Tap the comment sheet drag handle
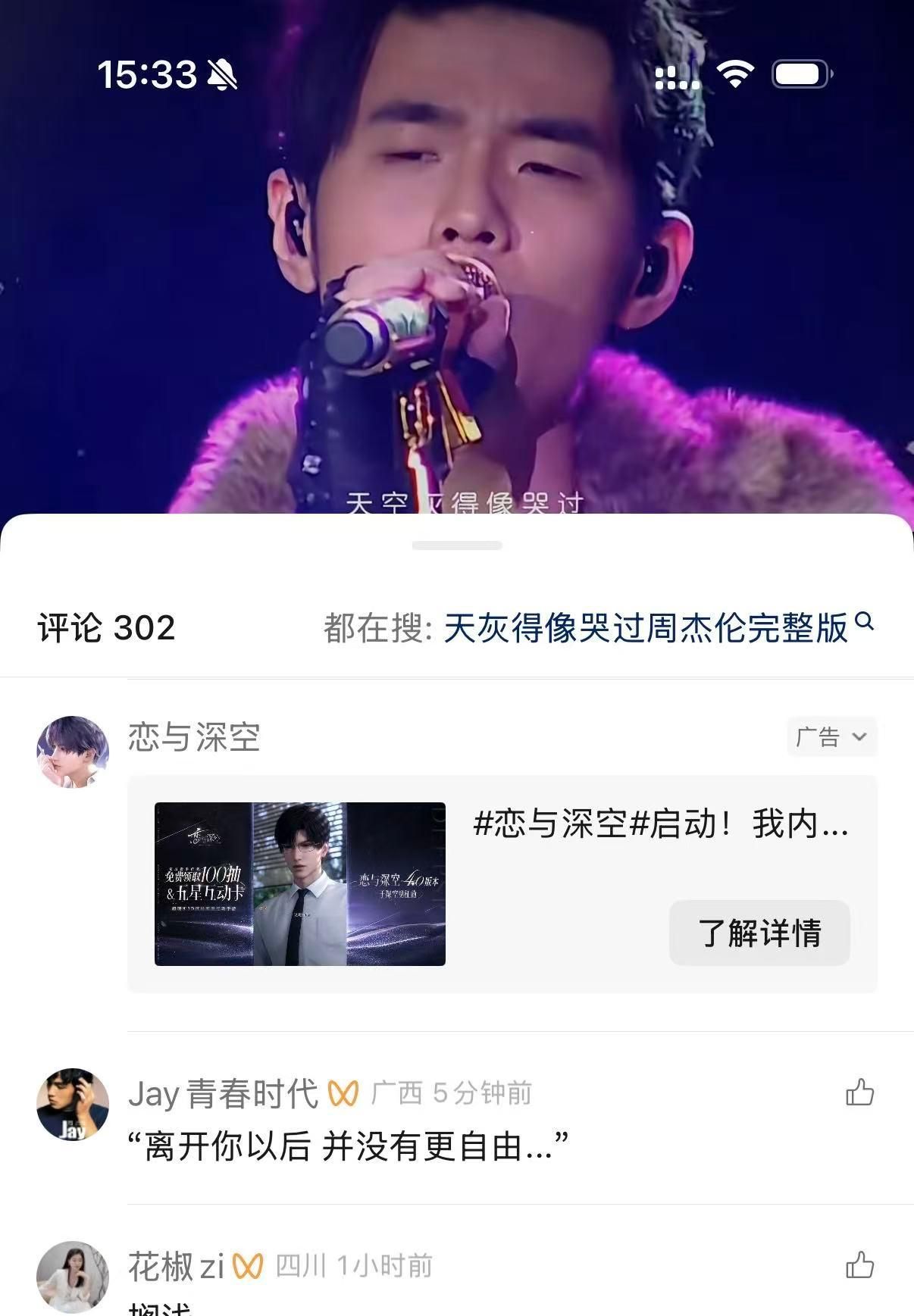The image size is (914, 1316). coord(457,545)
